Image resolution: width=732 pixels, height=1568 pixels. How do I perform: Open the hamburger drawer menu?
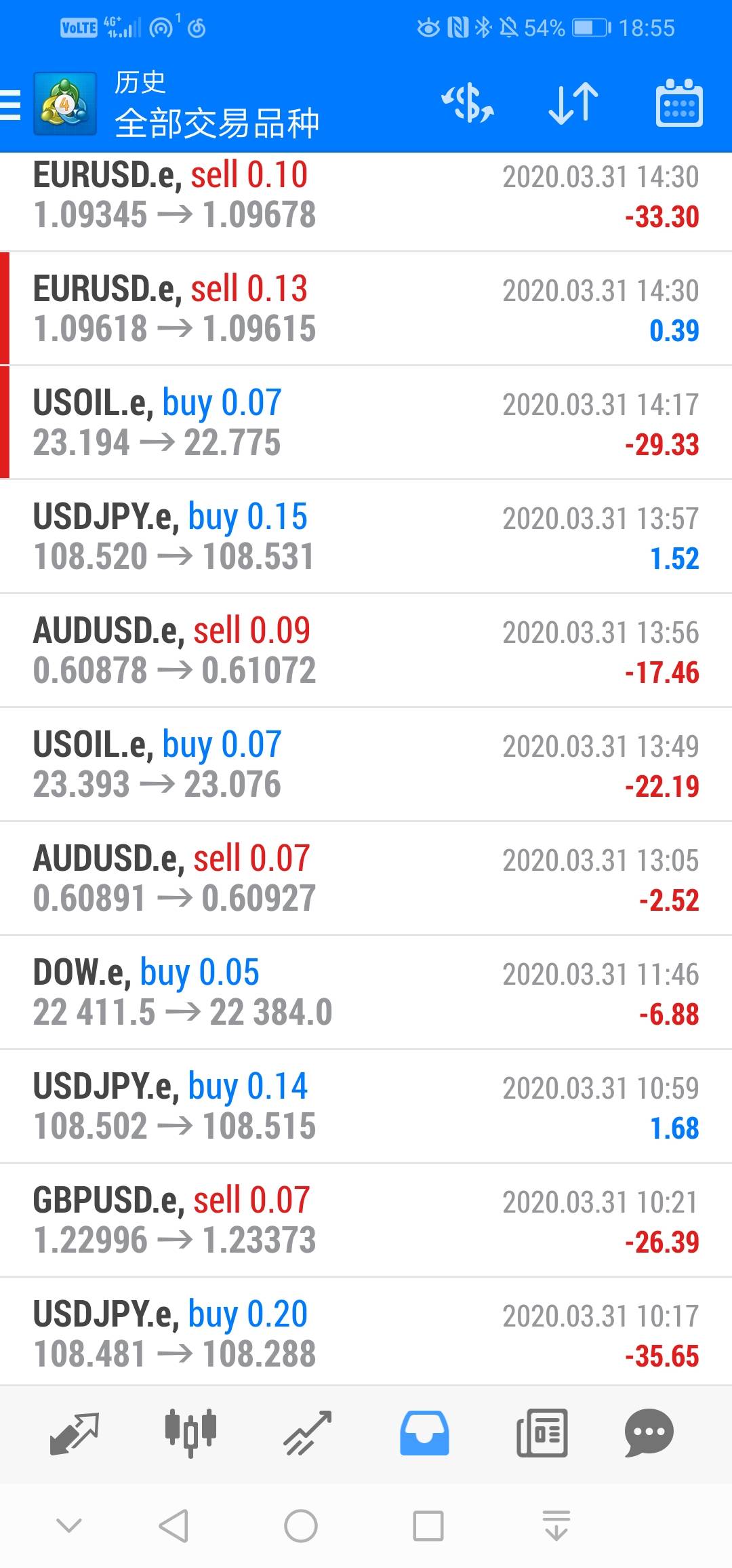click(x=11, y=105)
